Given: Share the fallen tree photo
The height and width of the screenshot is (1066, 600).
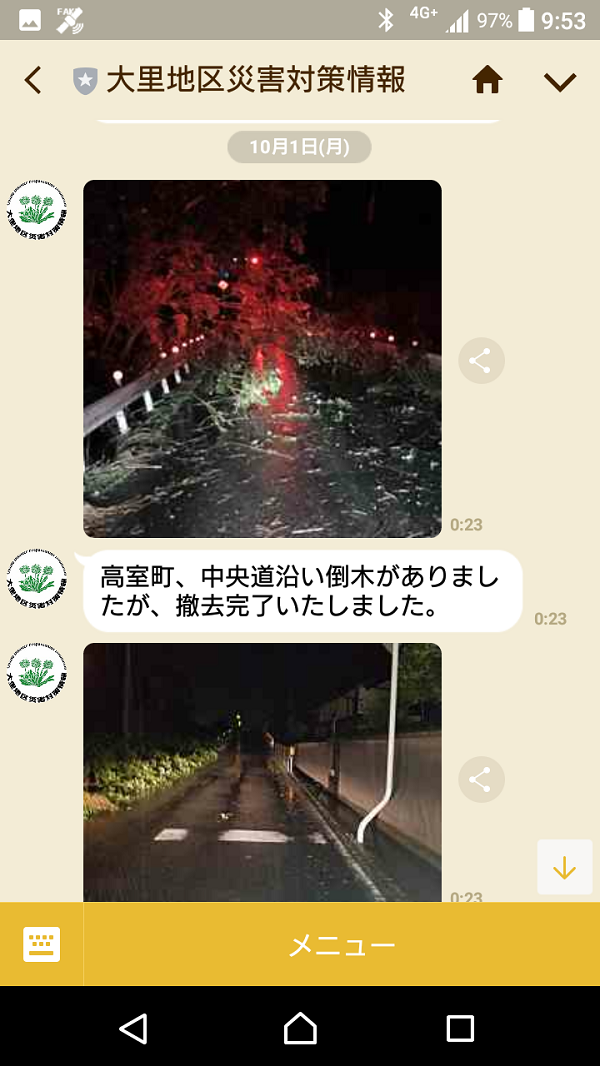Looking at the screenshot, I should (481, 361).
